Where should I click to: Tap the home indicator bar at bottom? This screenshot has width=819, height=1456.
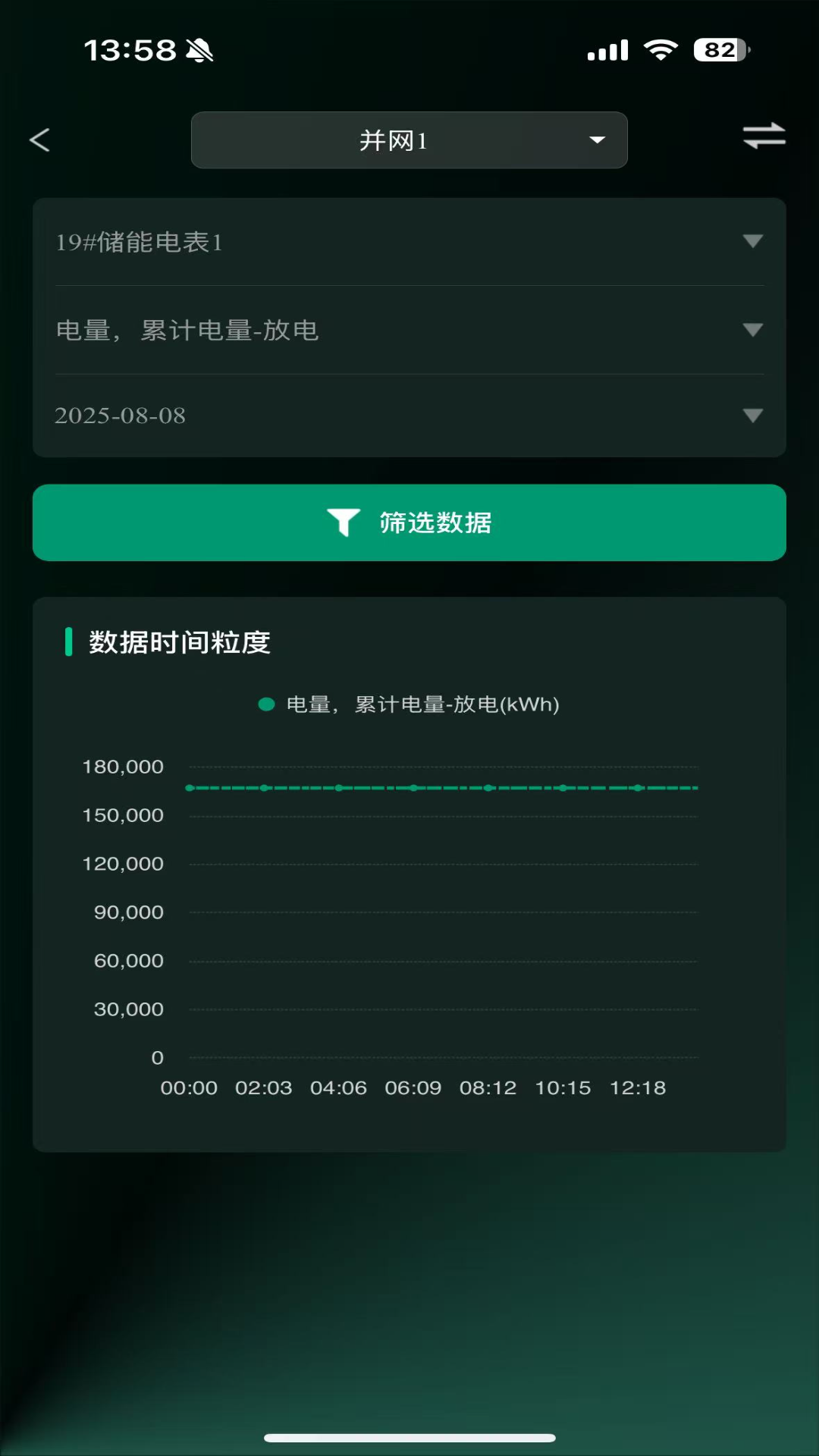tap(409, 1438)
